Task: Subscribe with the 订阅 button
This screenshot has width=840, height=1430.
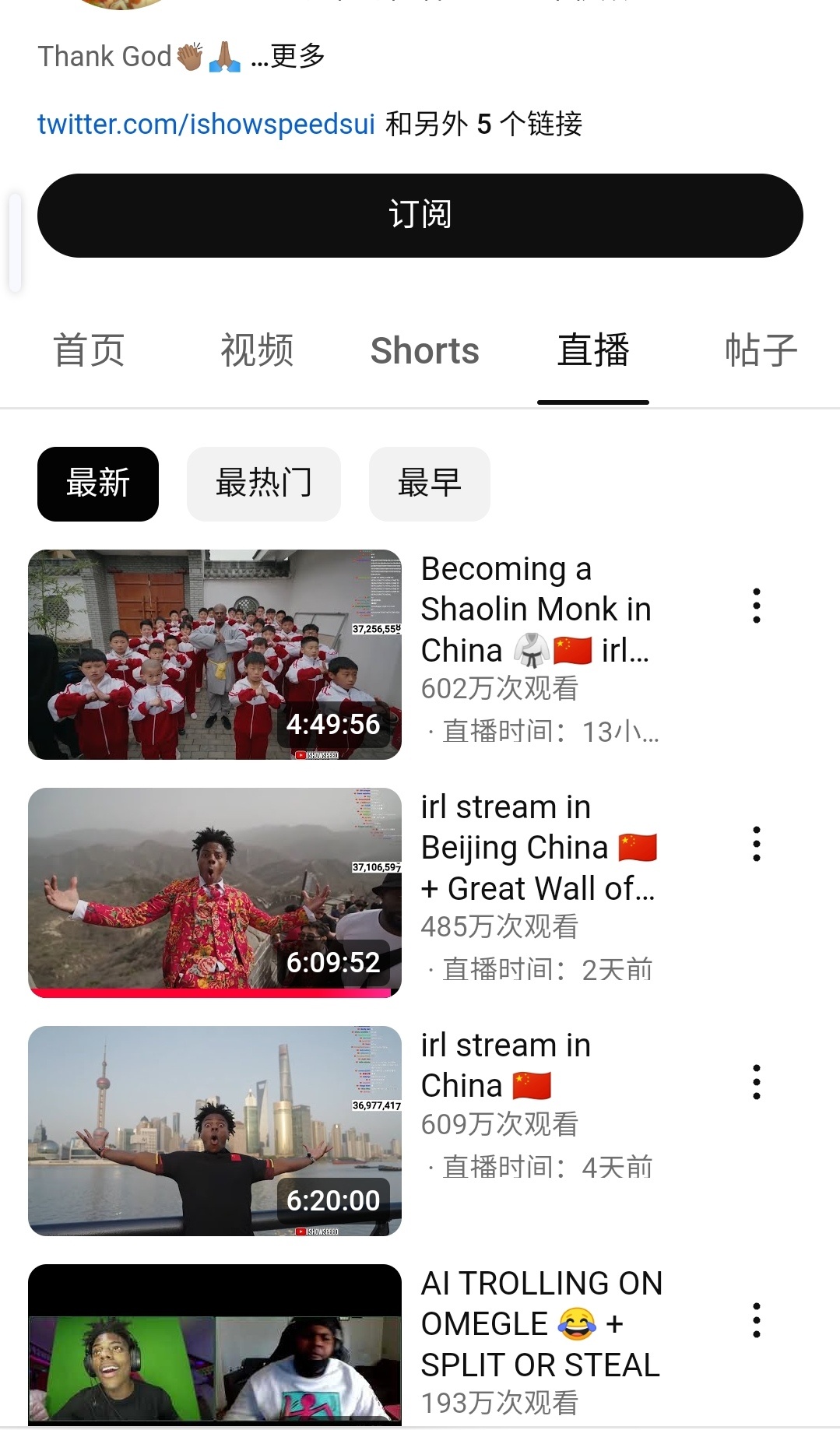Action: coord(420,216)
